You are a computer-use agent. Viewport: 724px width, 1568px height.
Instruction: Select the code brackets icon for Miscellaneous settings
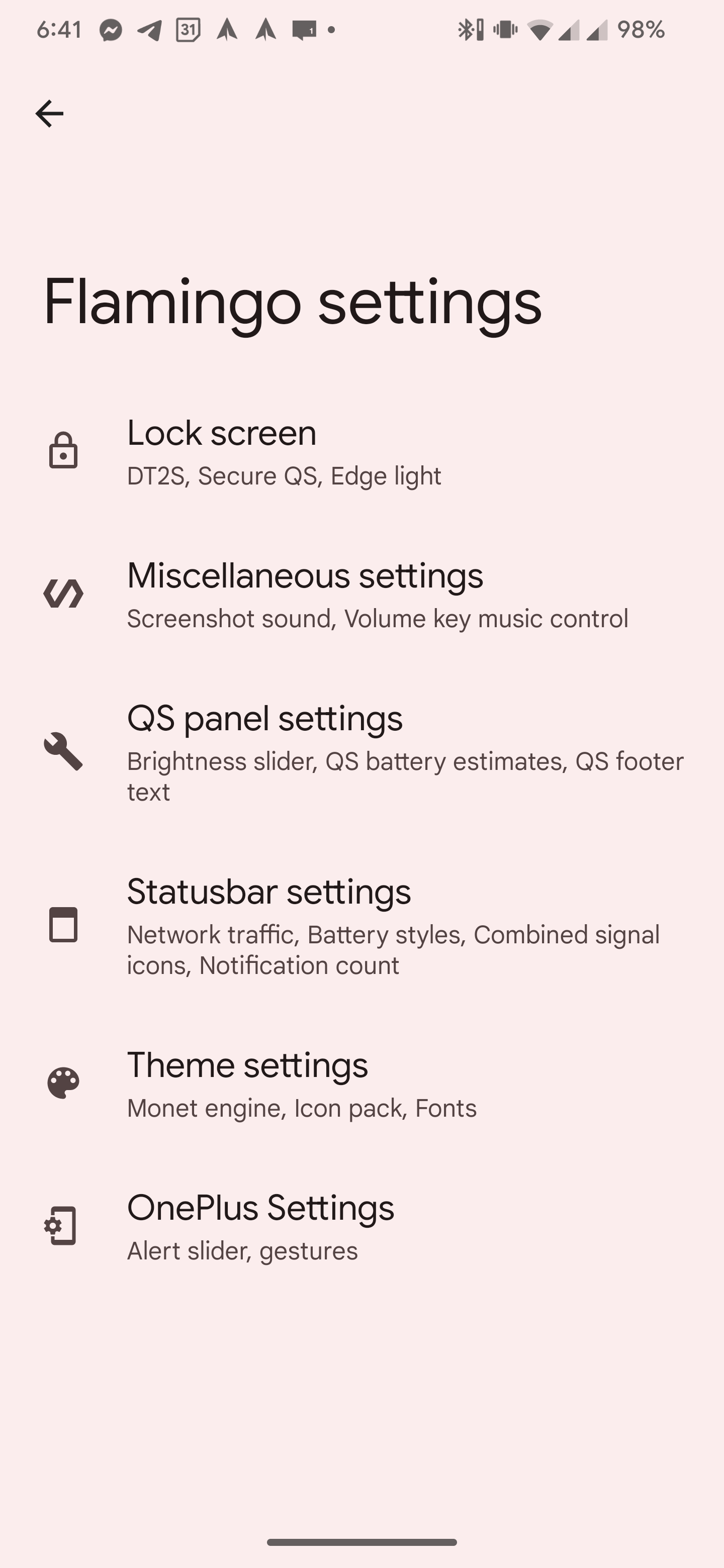pyautogui.click(x=63, y=595)
